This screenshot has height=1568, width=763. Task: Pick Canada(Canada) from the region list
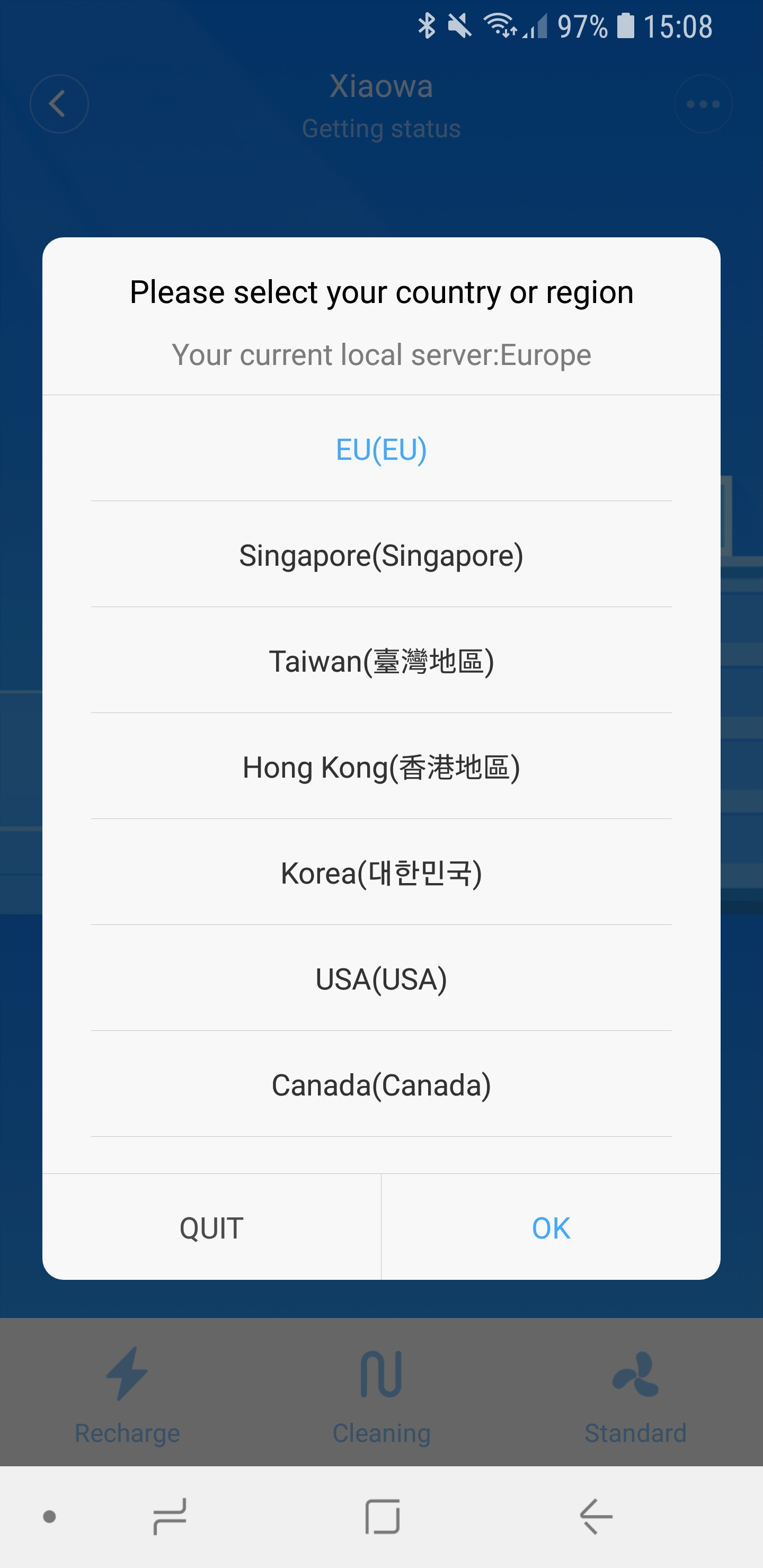point(381,1085)
